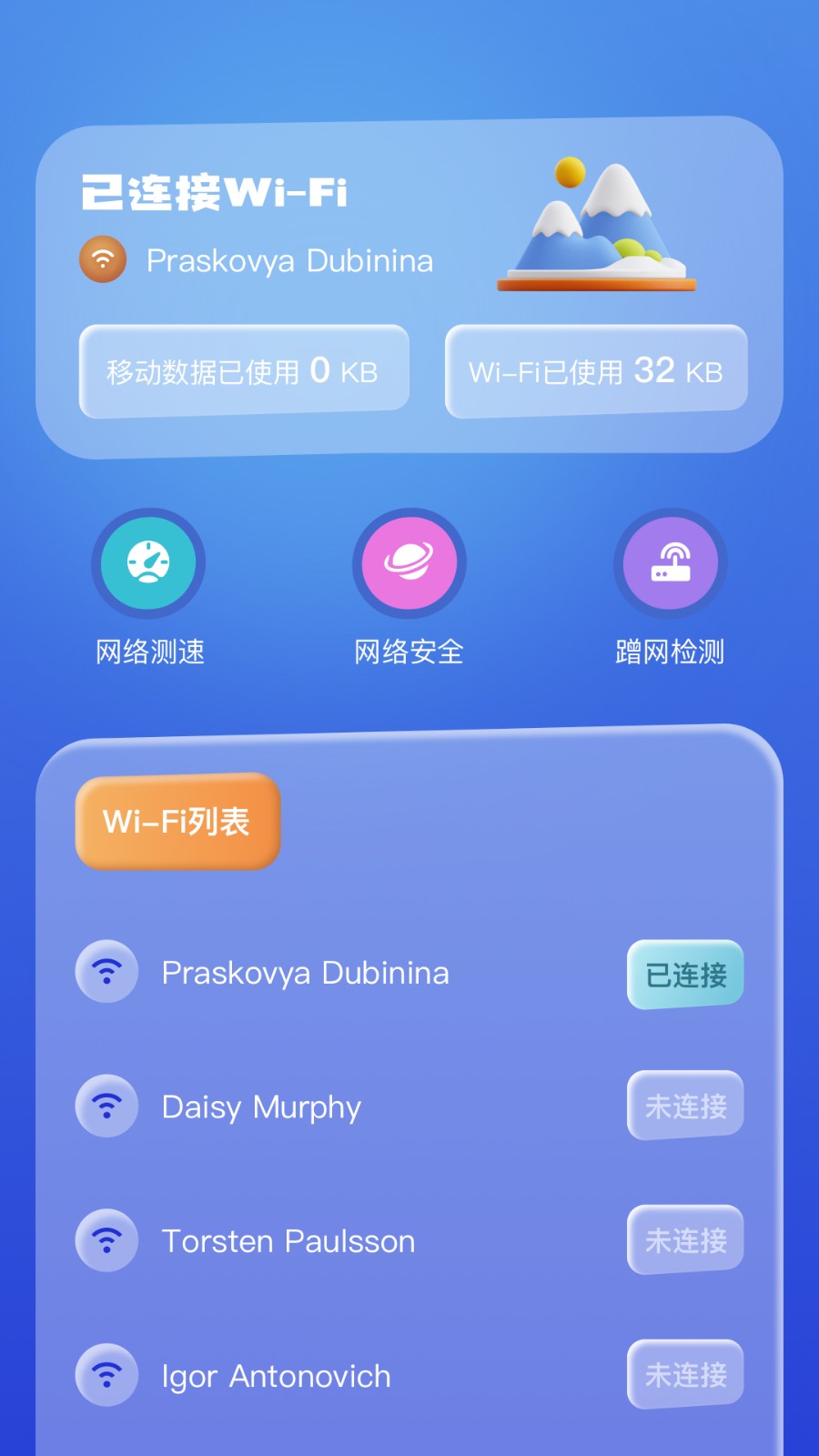
Task: Expand the Igor Antonovich list entry
Action: (x=276, y=1376)
